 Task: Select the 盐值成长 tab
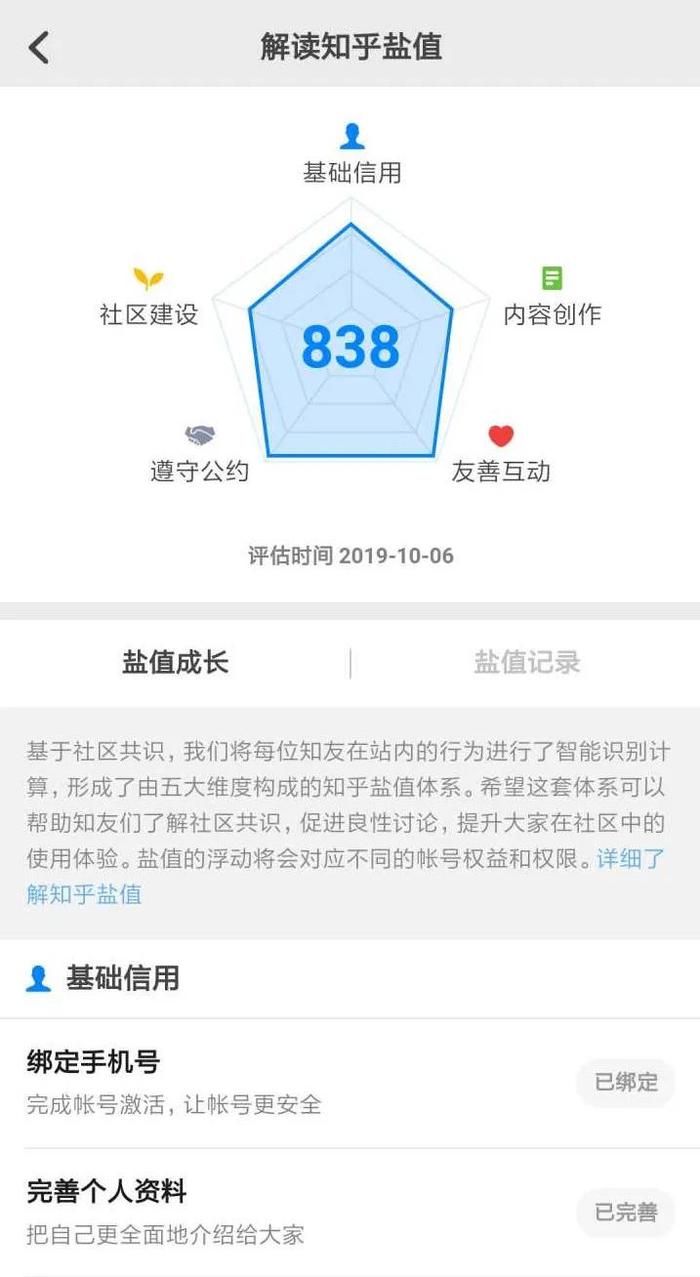coord(175,662)
